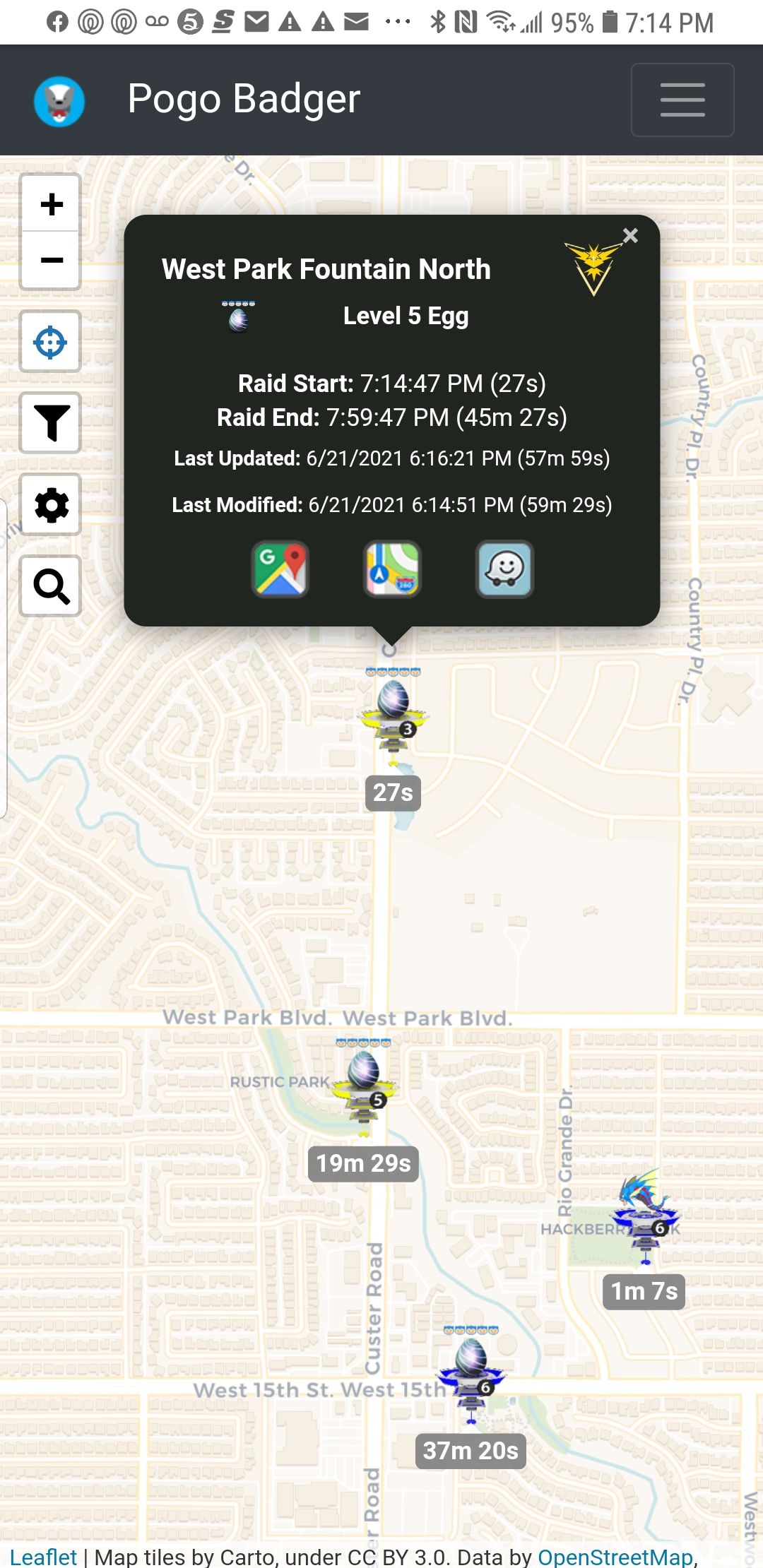Viewport: 763px width, 1568px height.
Task: Navigate with Waze
Action: point(504,569)
